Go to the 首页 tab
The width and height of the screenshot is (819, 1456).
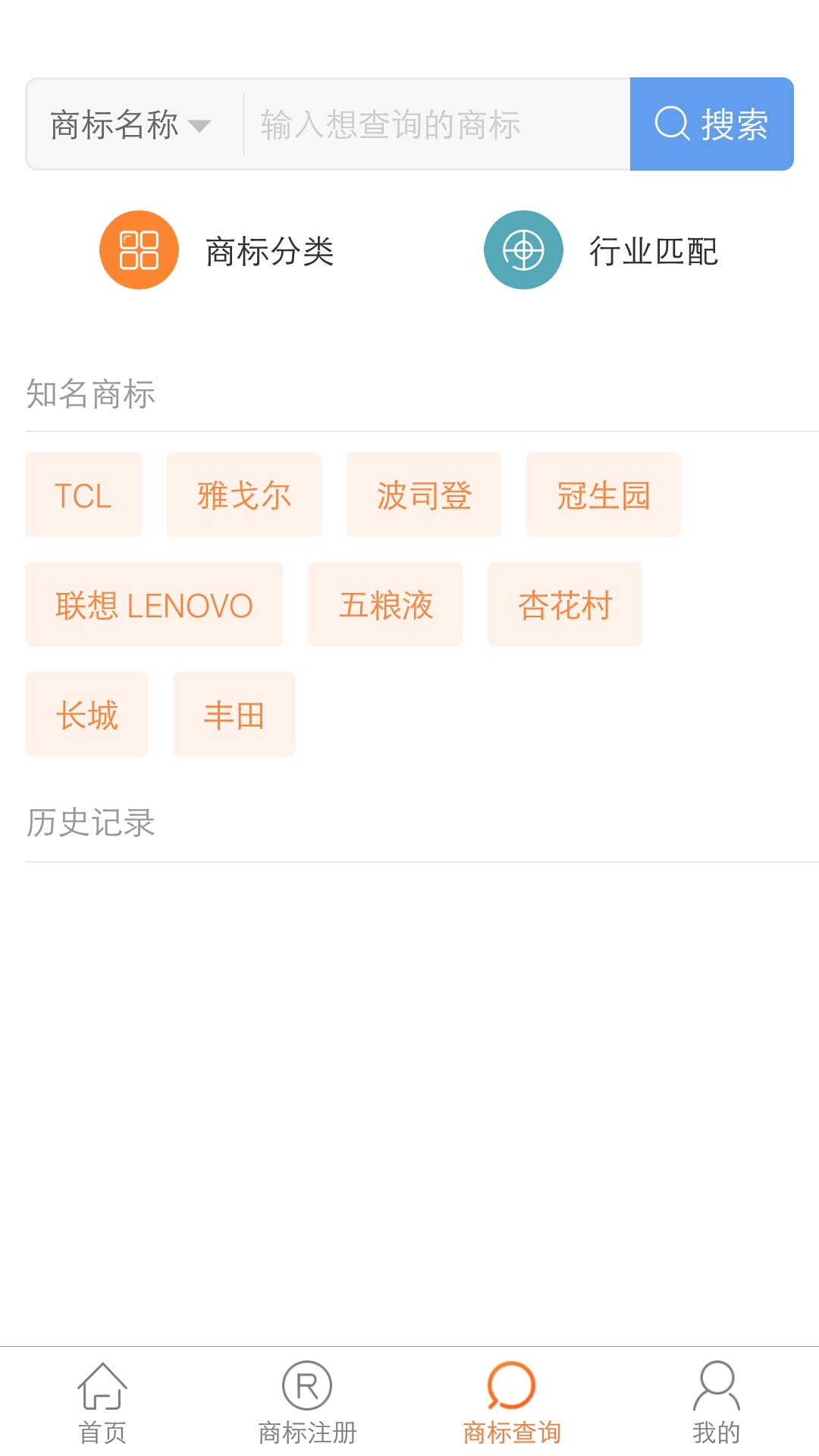tap(102, 1403)
